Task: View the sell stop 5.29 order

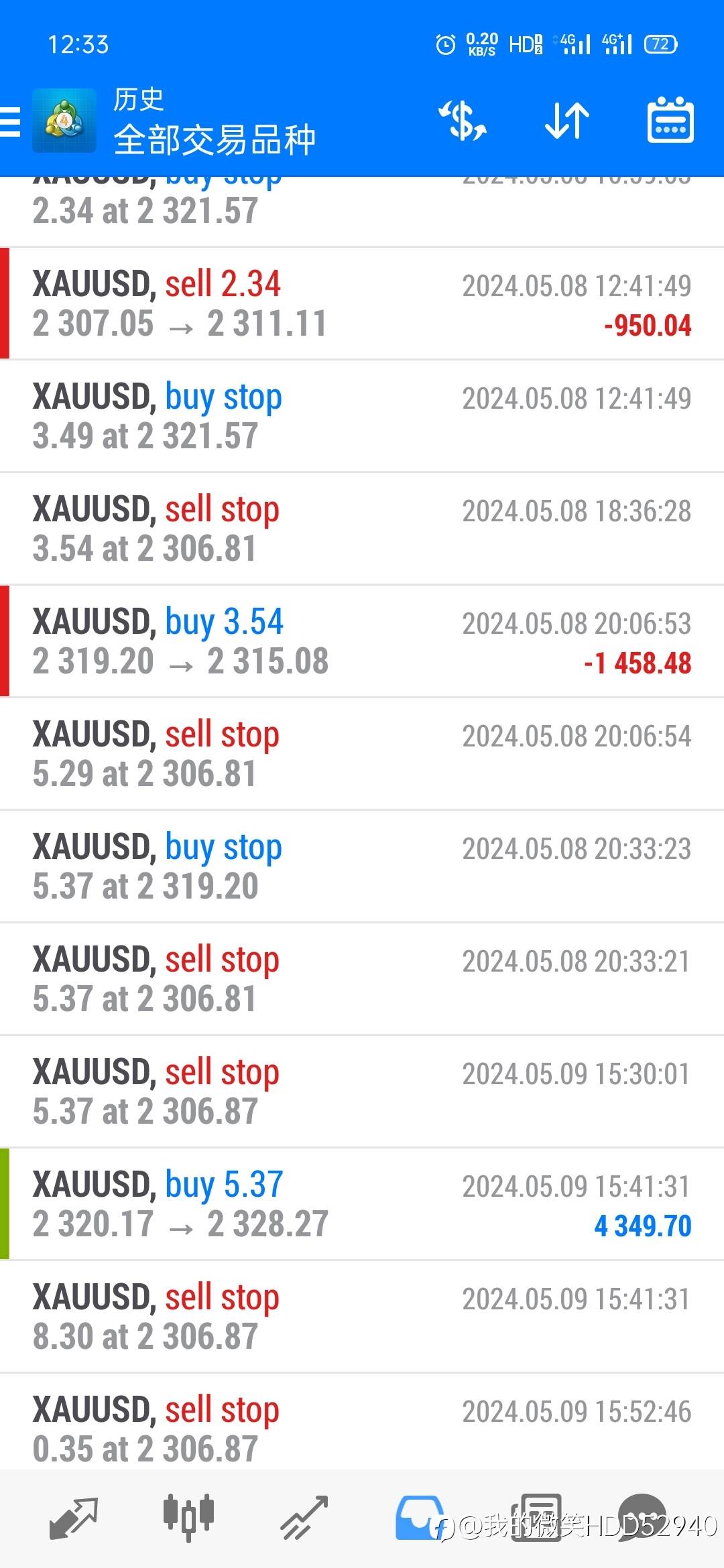Action: pos(362,755)
